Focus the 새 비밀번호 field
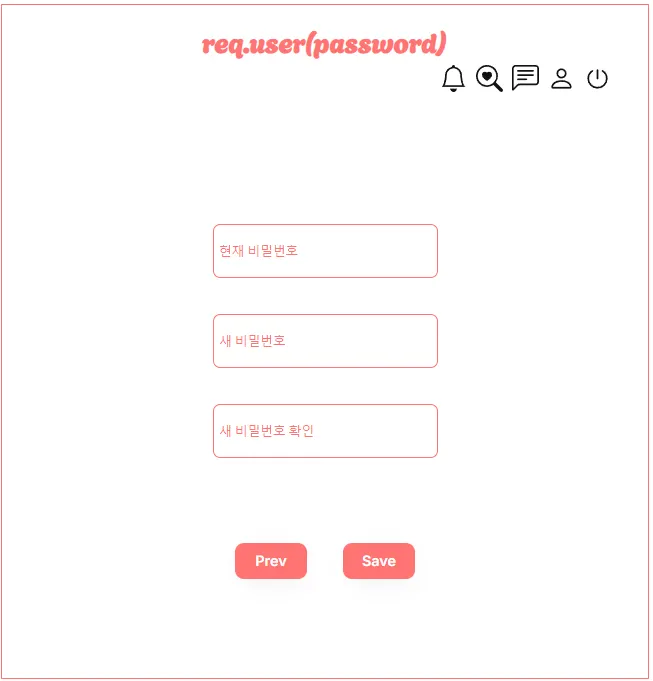 click(x=325, y=341)
